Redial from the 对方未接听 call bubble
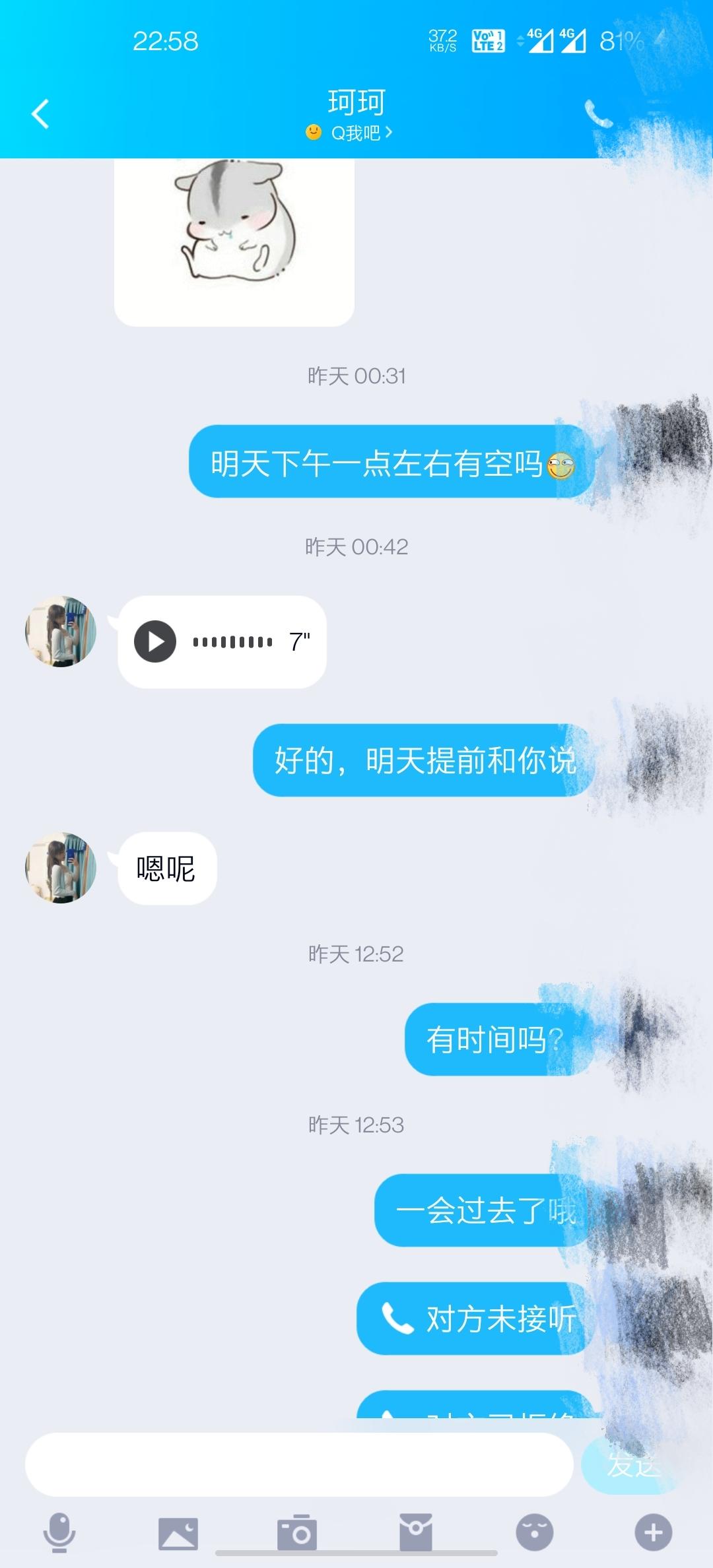The height and width of the screenshot is (1568, 713). [477, 1319]
